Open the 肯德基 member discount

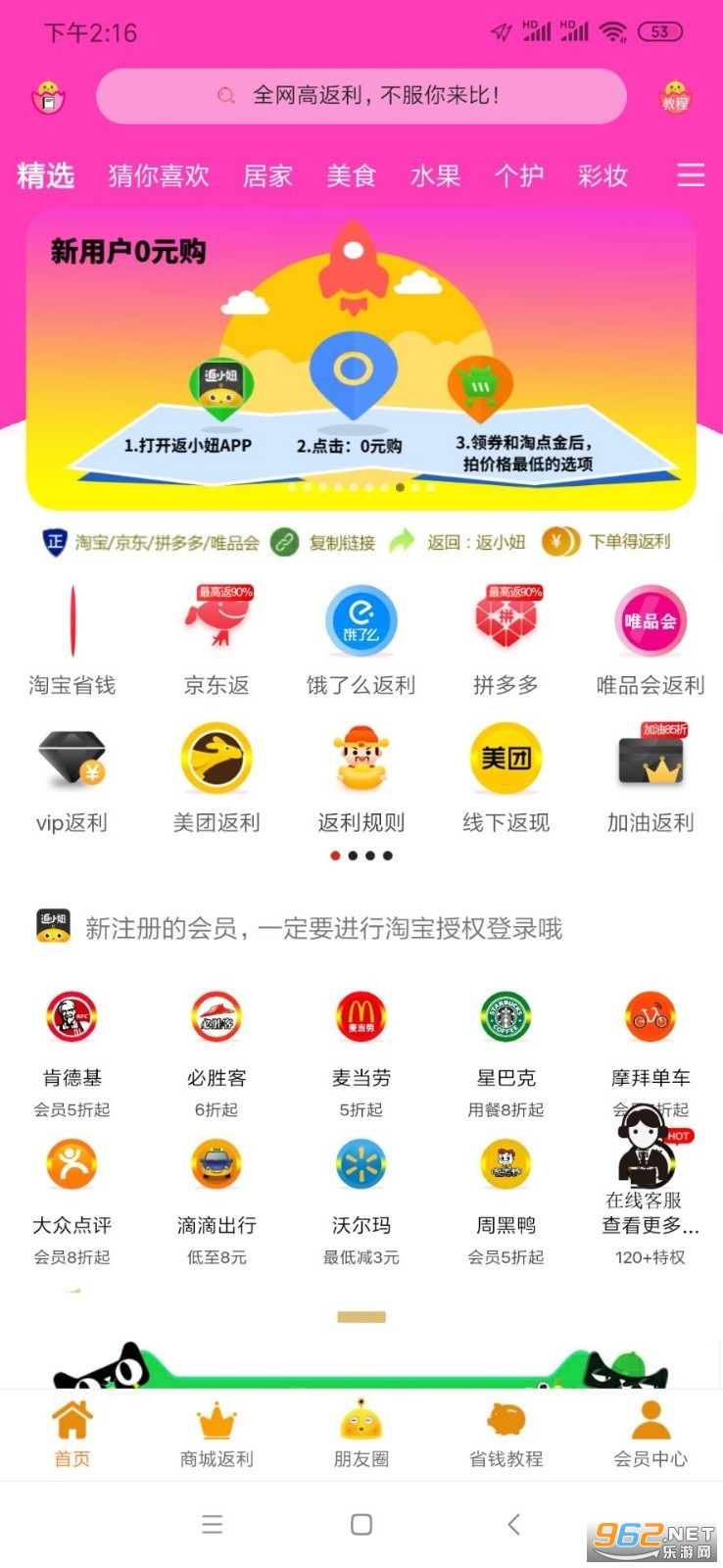(x=72, y=1039)
